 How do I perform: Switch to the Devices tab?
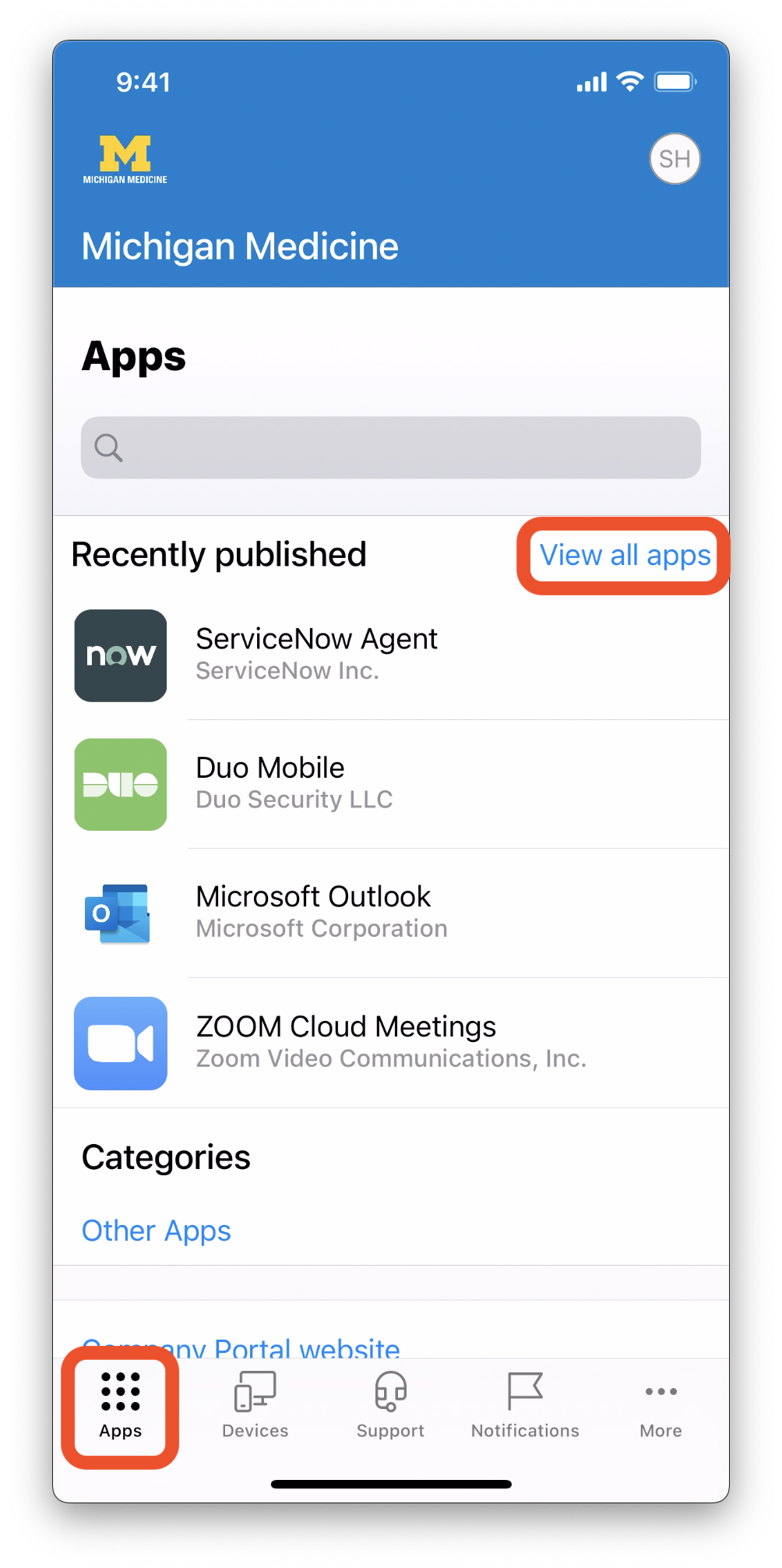[x=255, y=1406]
